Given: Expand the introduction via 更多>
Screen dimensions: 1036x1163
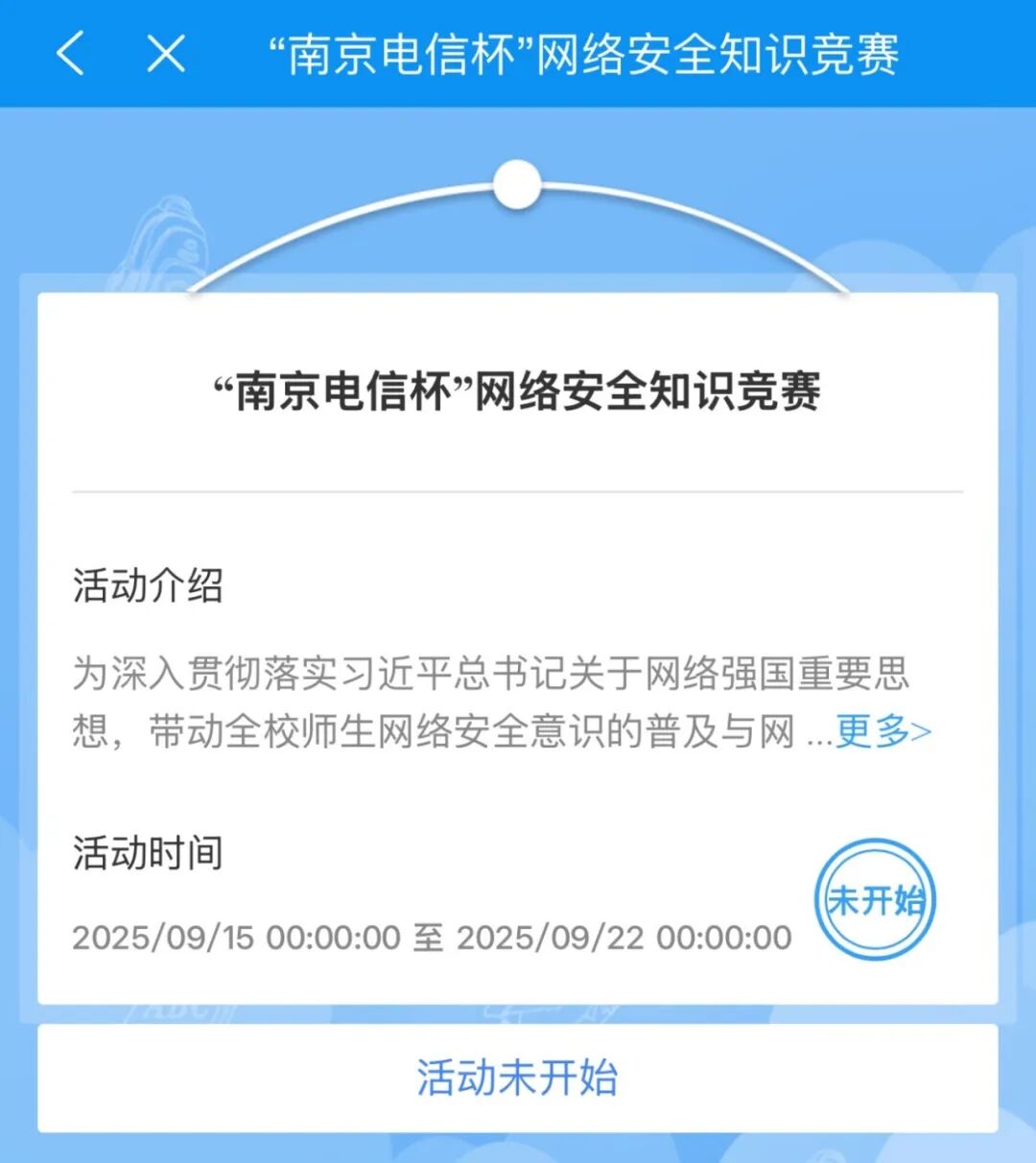Looking at the screenshot, I should (883, 732).
